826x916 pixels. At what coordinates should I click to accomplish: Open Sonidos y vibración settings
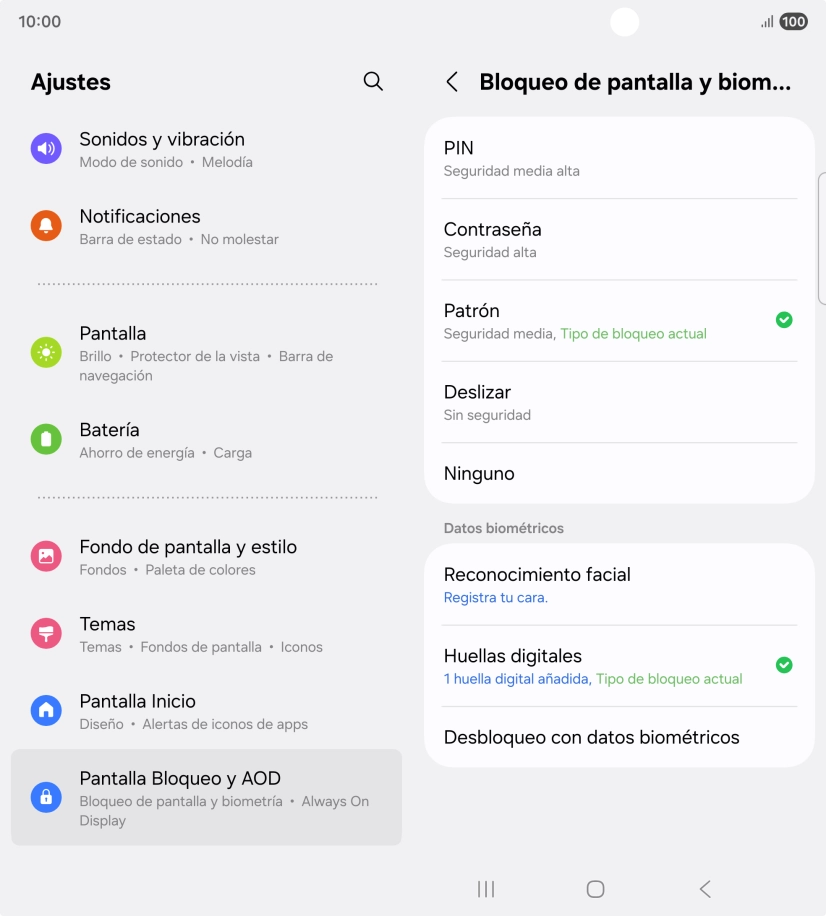click(205, 149)
